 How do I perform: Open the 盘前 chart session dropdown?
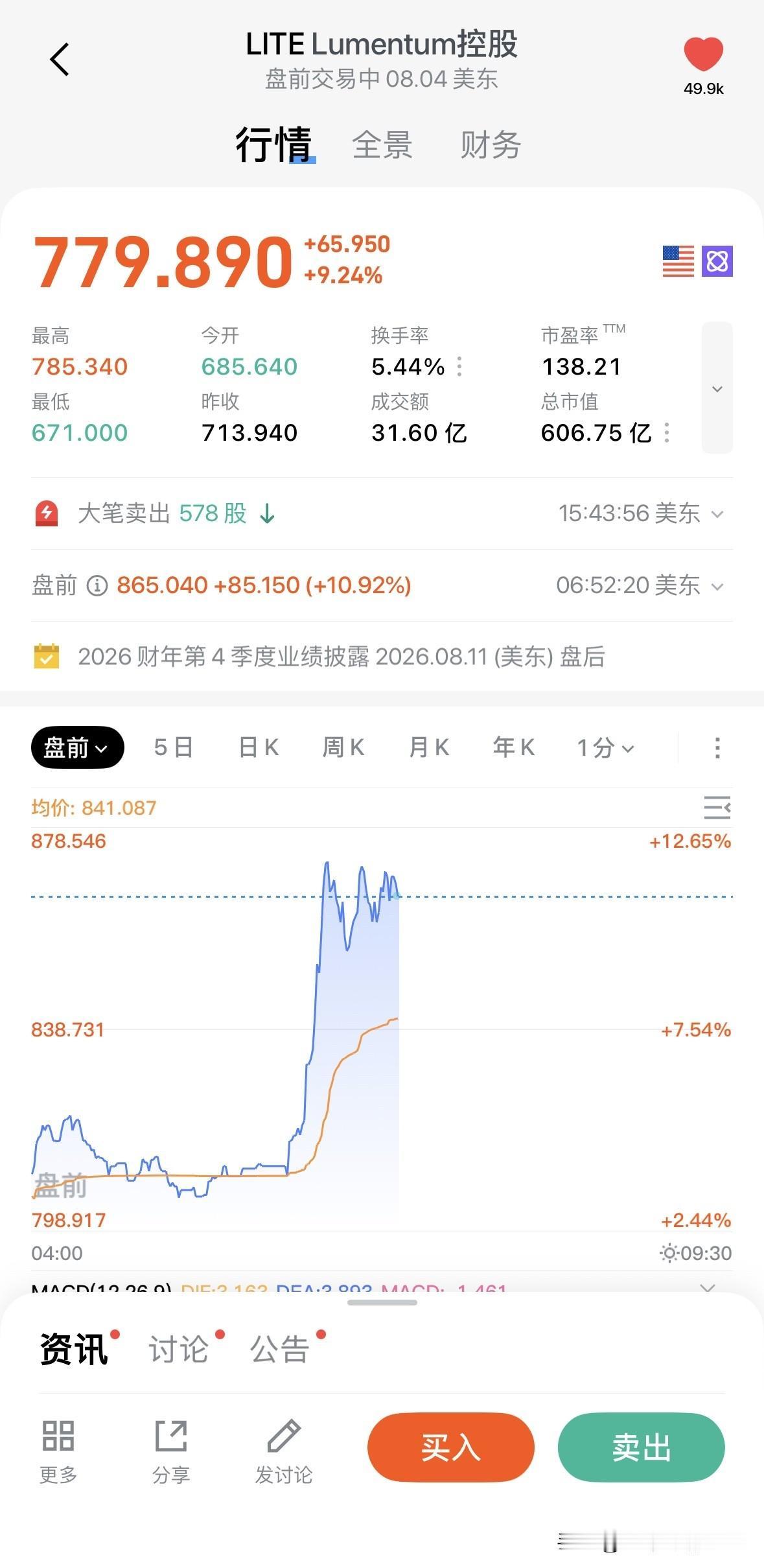click(x=77, y=747)
